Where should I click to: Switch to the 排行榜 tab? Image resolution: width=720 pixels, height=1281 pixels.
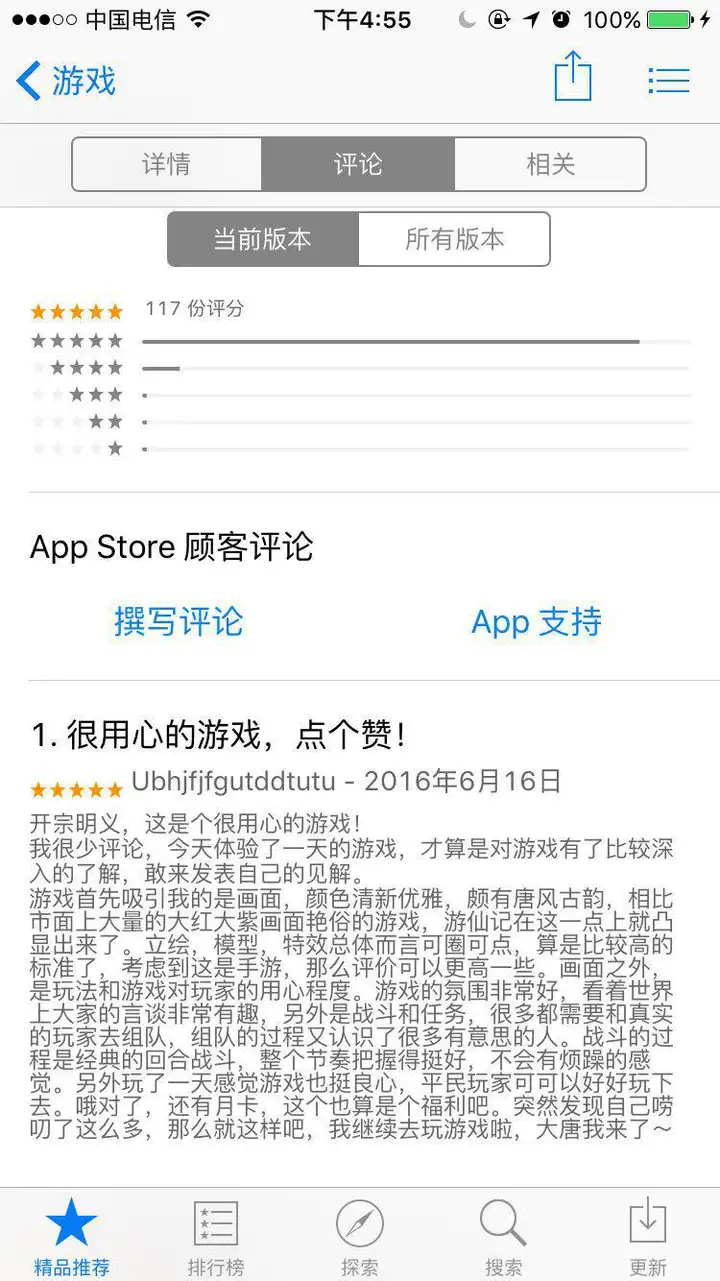[x=216, y=1237]
